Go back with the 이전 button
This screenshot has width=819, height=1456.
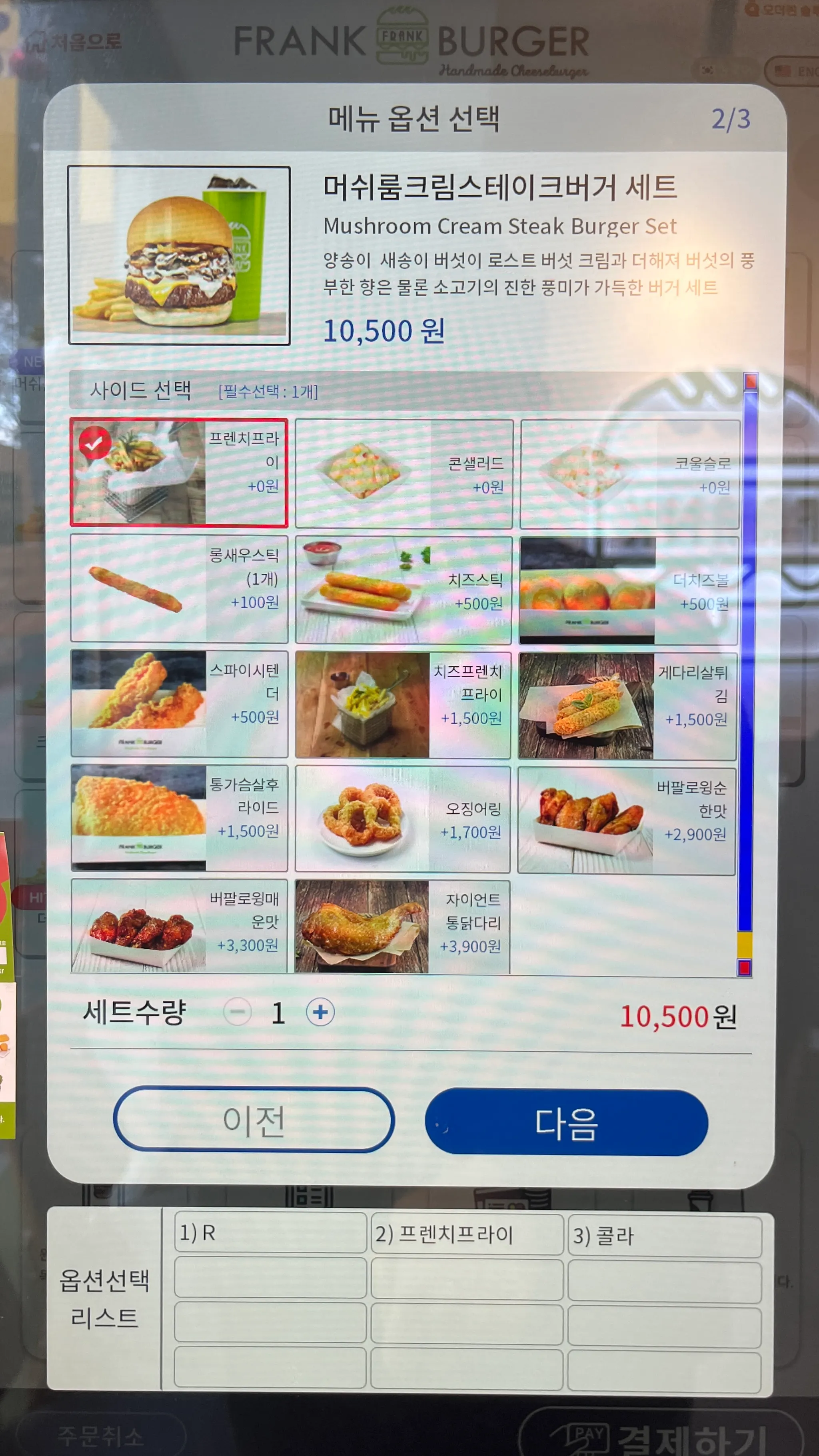(254, 1119)
